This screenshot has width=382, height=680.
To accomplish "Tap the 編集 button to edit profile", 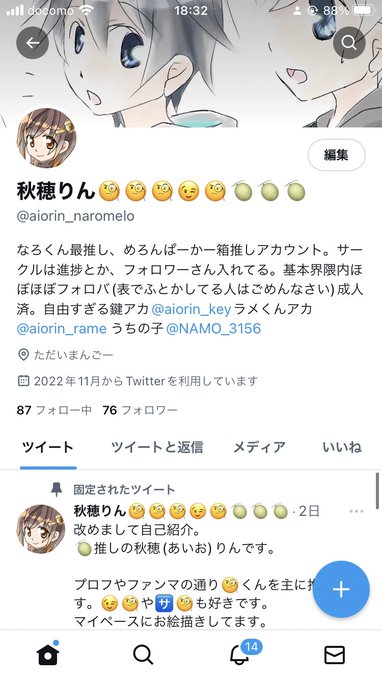I will (x=336, y=155).
